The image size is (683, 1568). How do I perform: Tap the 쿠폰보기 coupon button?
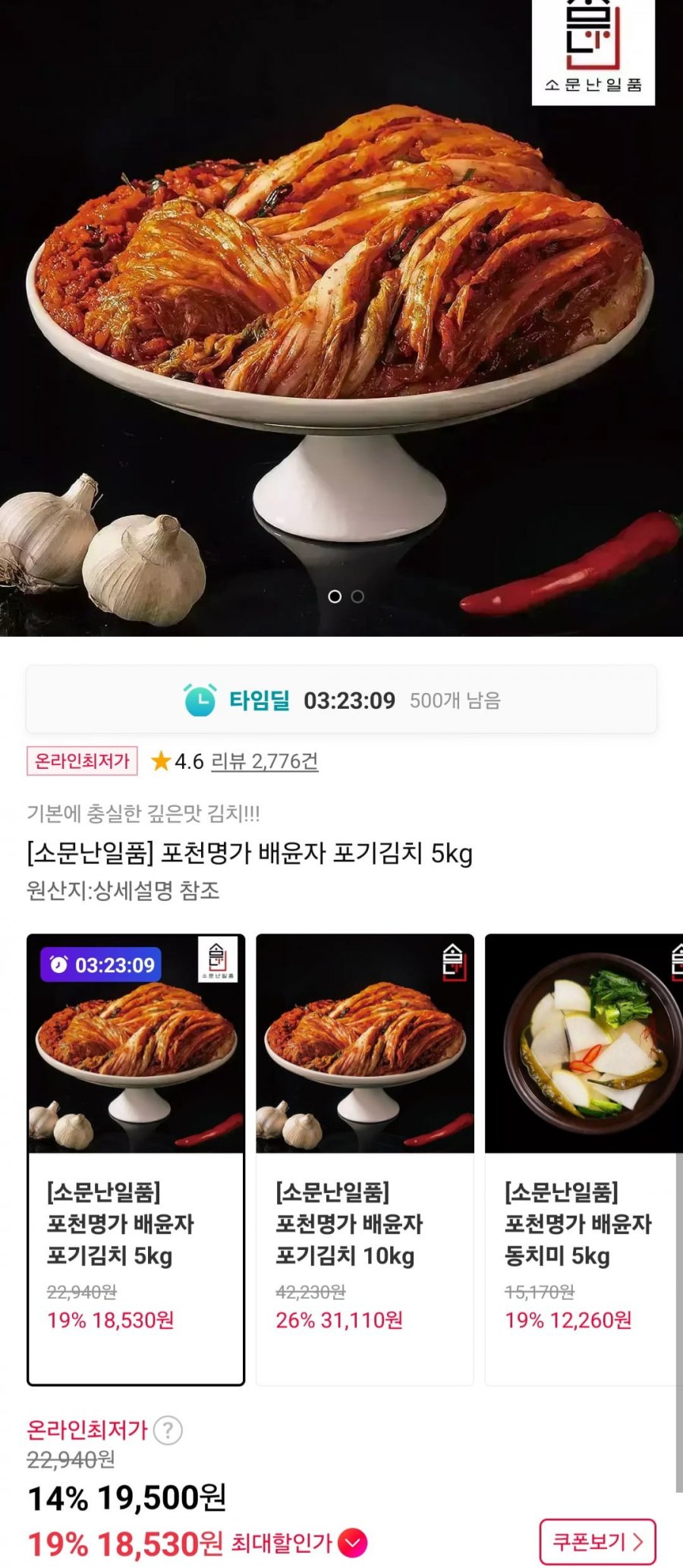[597, 1541]
